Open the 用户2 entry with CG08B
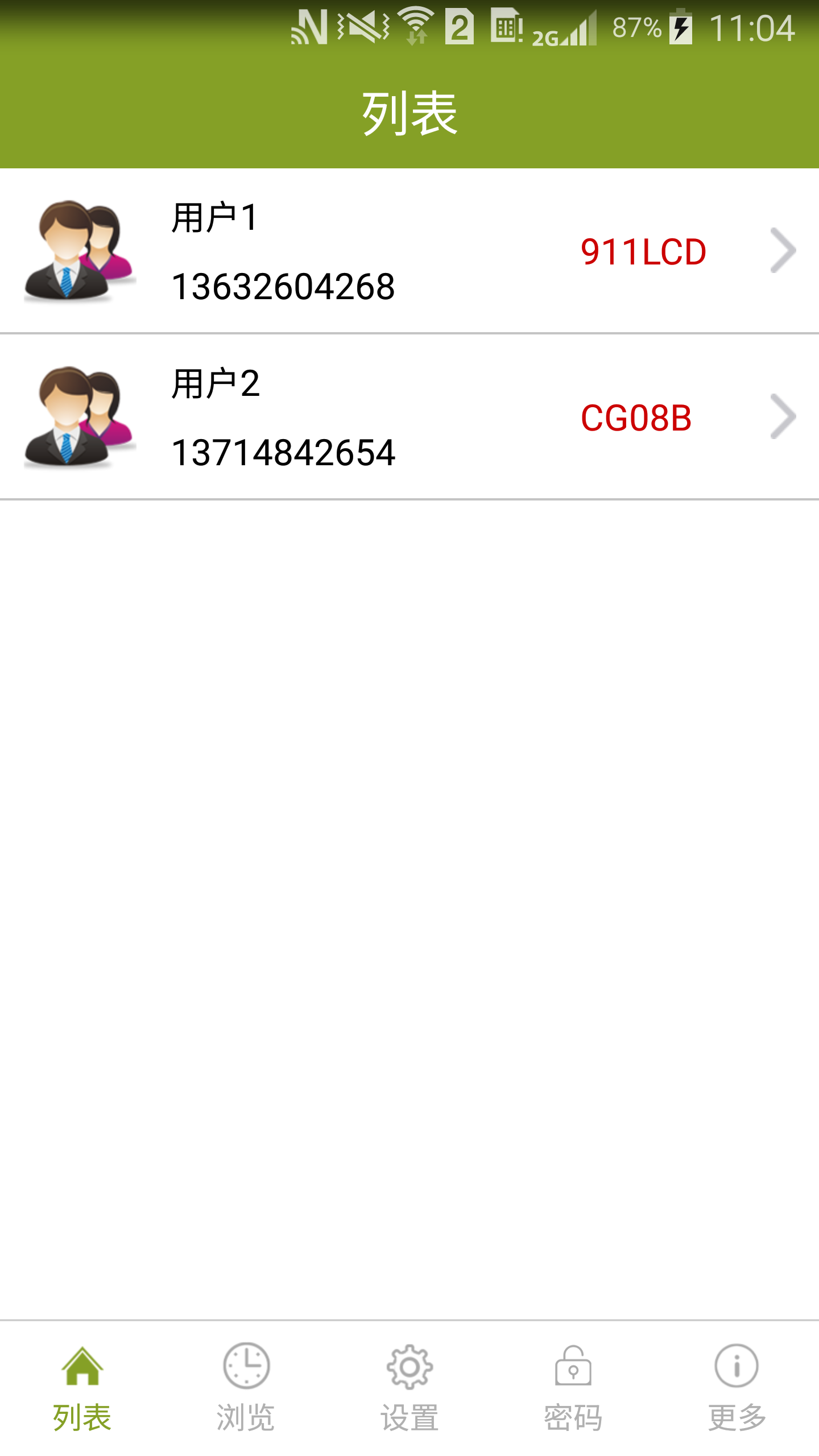The image size is (819, 1456). point(409,417)
